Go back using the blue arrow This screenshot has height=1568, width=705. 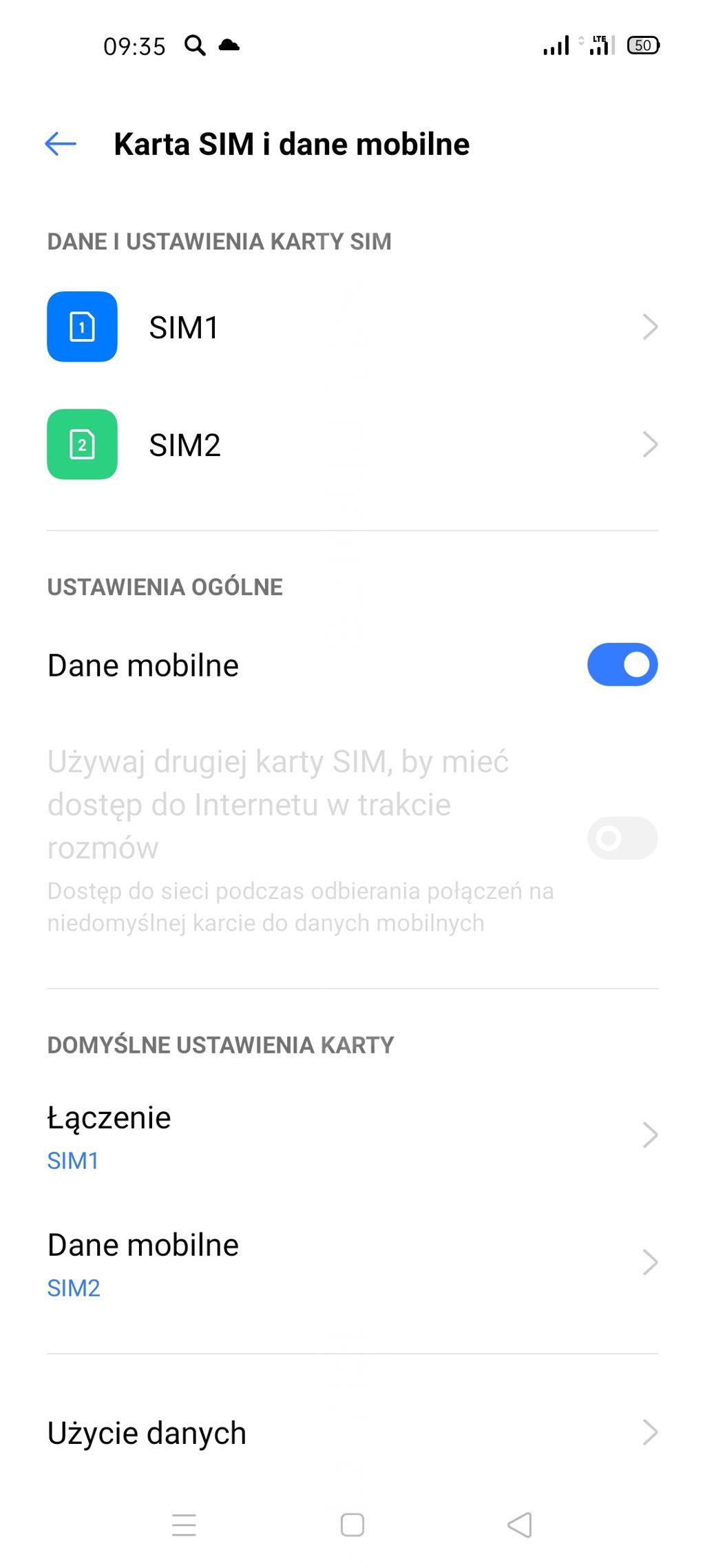(x=61, y=144)
